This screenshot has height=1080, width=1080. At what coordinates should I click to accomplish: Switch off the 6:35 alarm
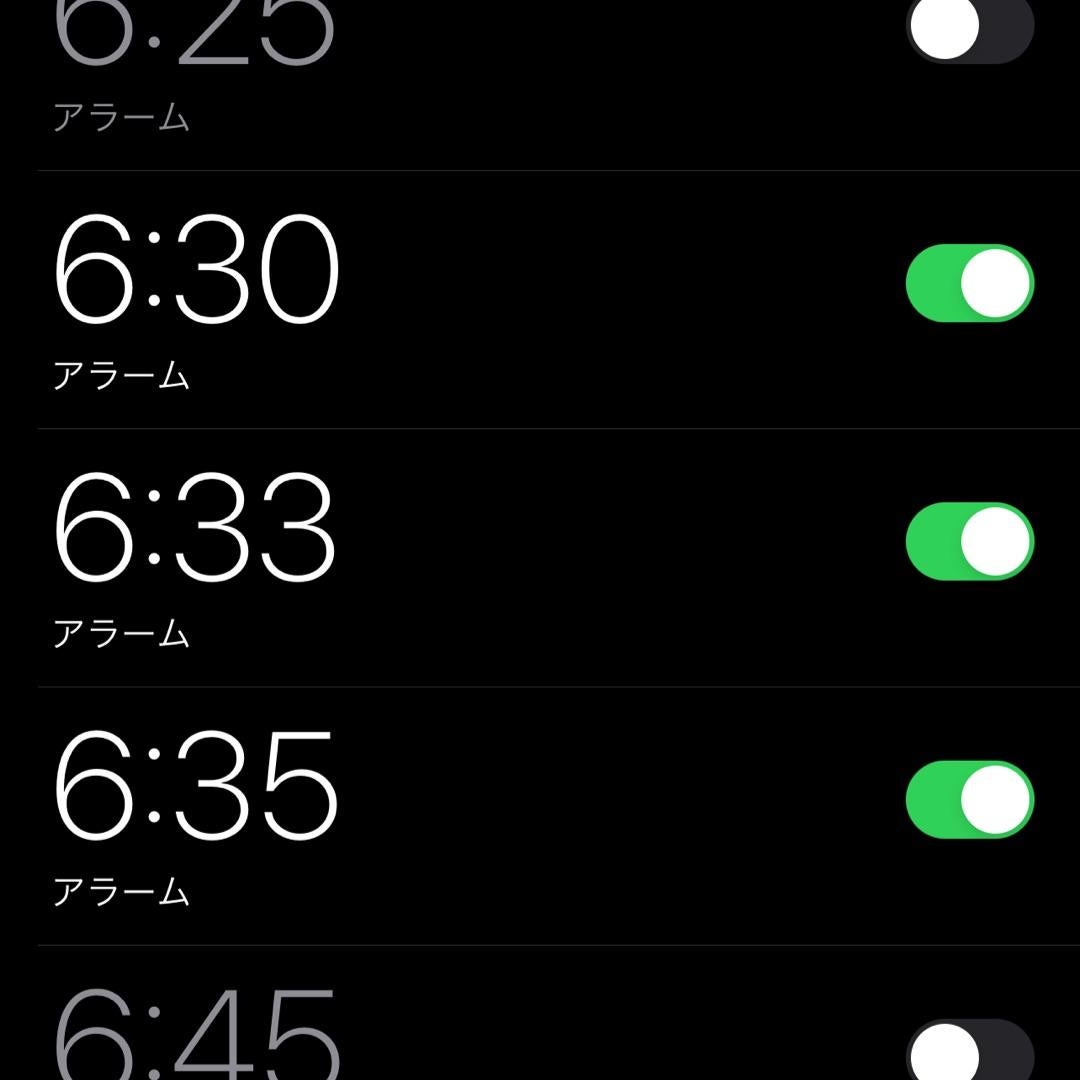(x=969, y=799)
